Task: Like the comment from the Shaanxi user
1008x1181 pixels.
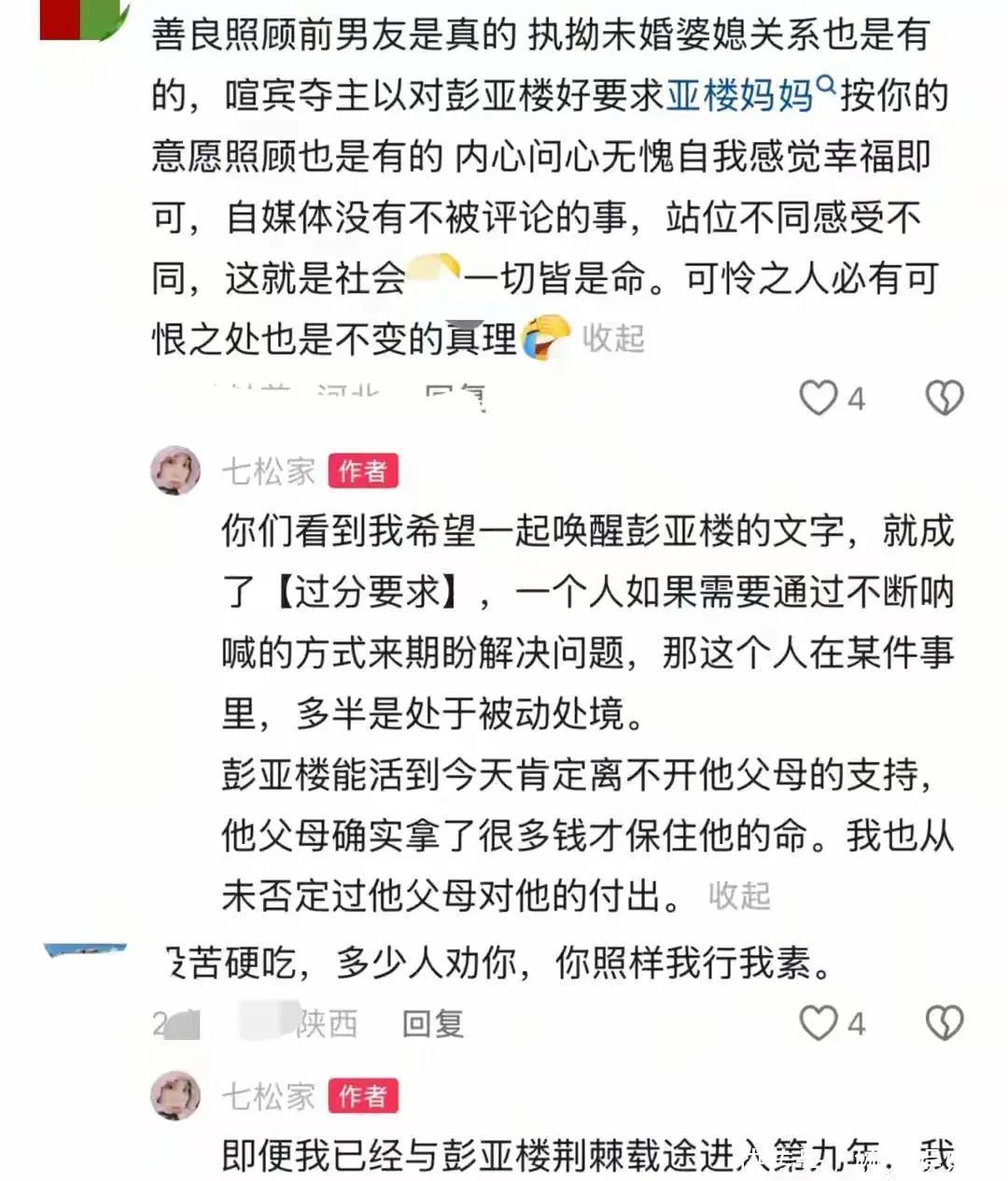Action: click(x=819, y=1023)
